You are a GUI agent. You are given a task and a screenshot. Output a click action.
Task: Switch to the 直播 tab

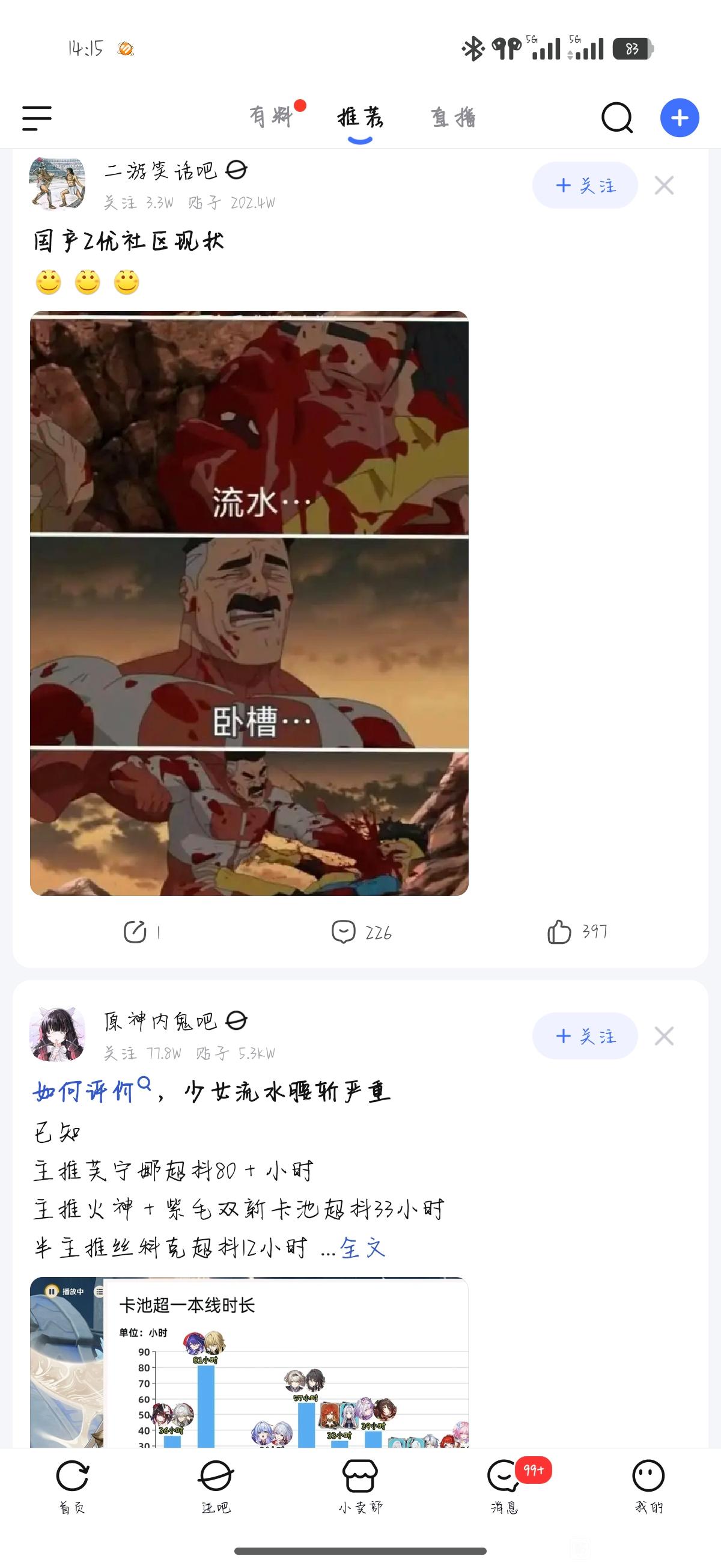point(453,117)
